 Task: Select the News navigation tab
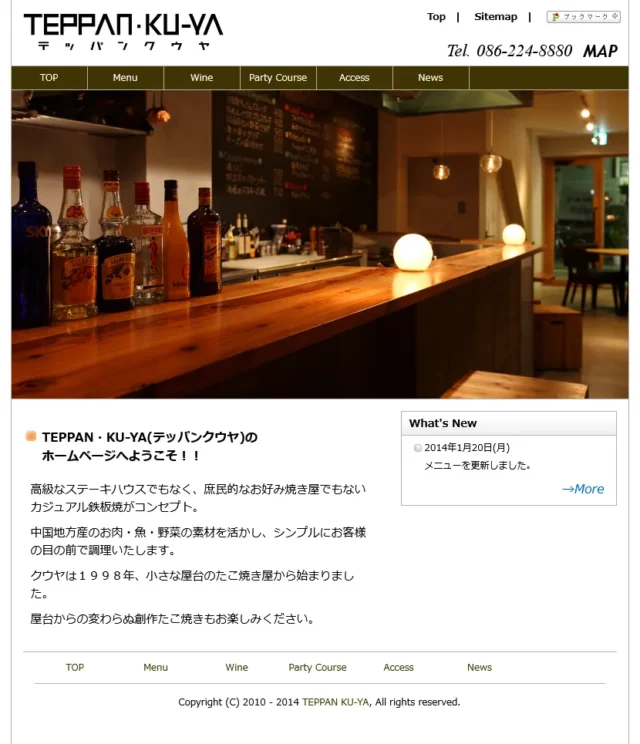(430, 78)
